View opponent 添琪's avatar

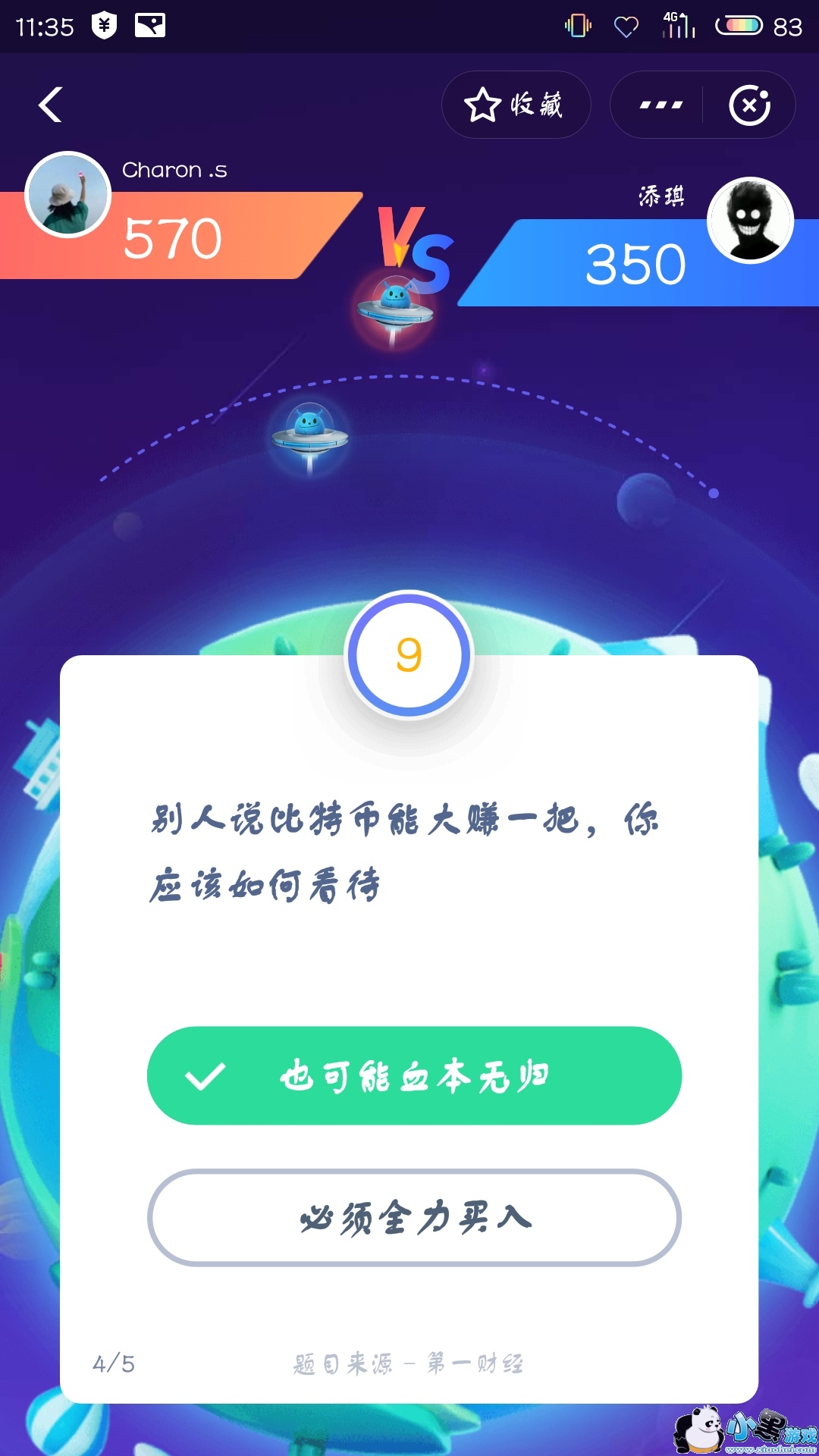750,221
